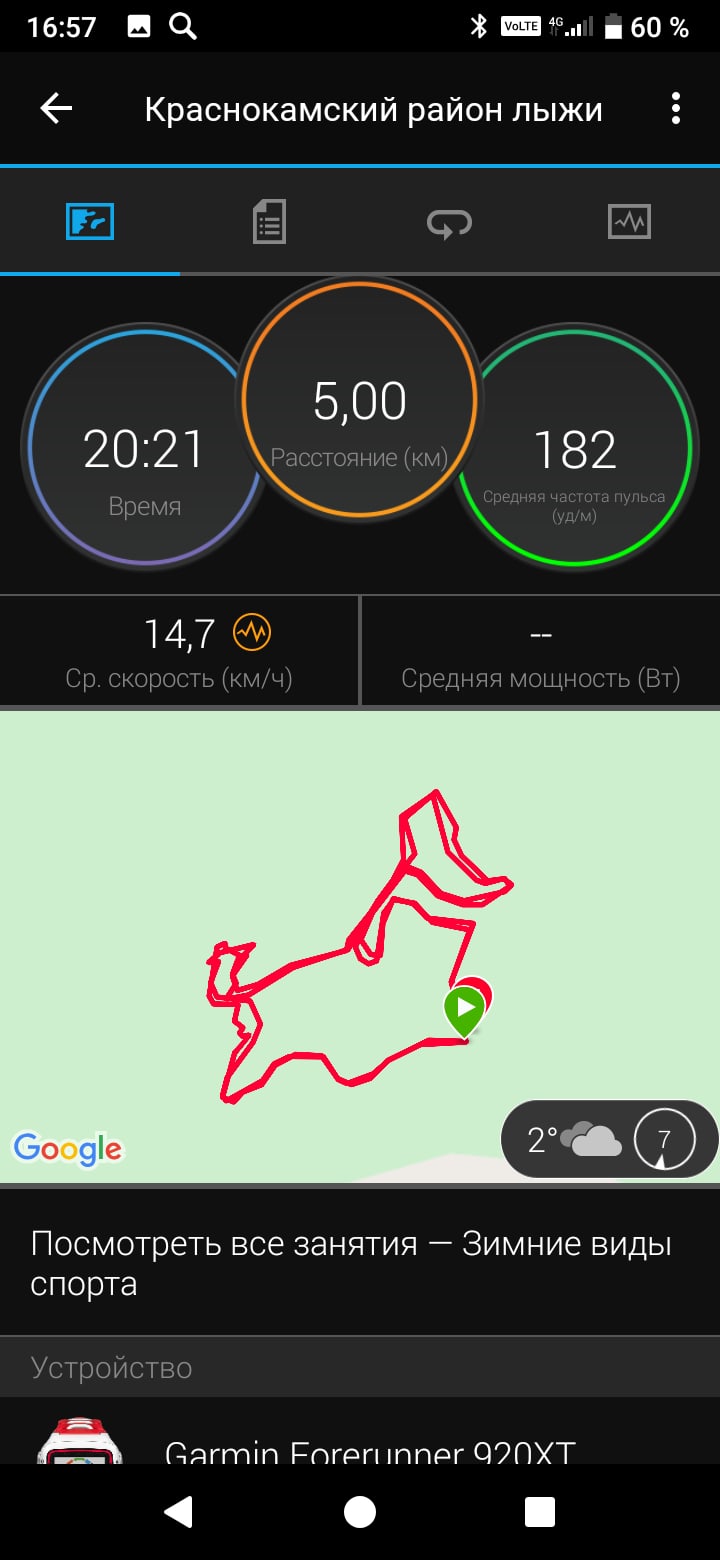The width and height of the screenshot is (720, 1560).
Task: Switch to the charts tab
Action: (x=629, y=221)
